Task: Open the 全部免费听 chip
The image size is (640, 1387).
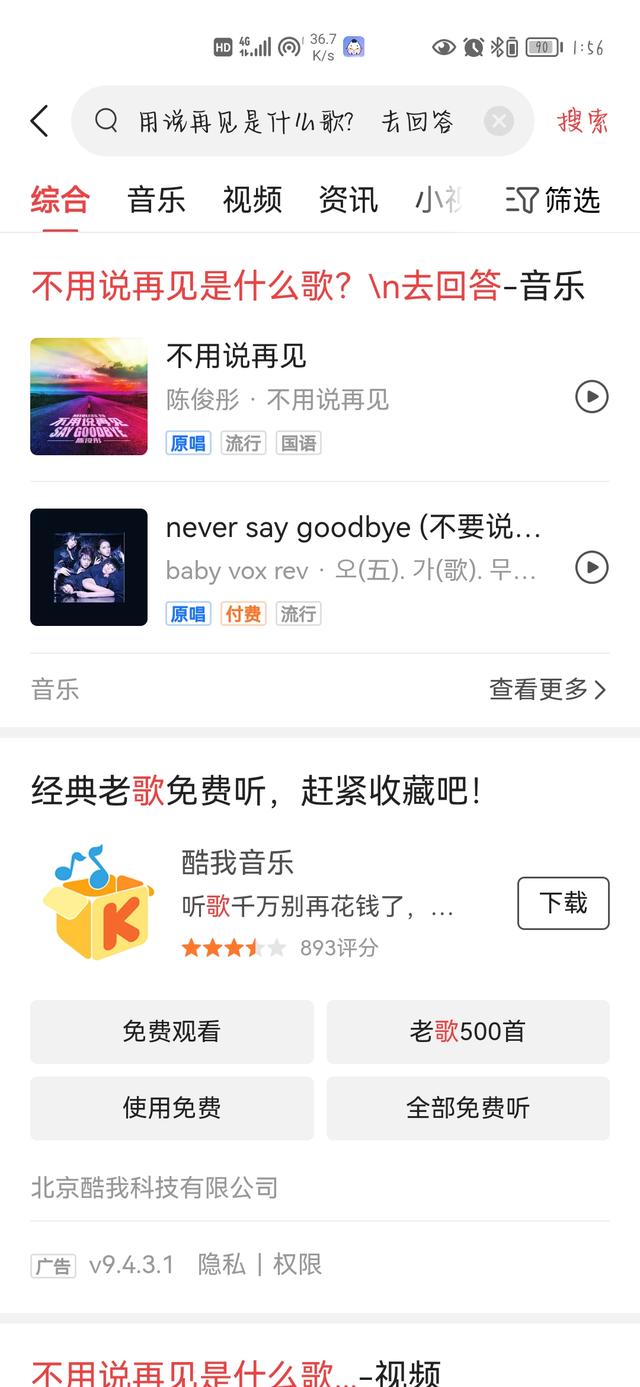Action: click(x=467, y=1108)
